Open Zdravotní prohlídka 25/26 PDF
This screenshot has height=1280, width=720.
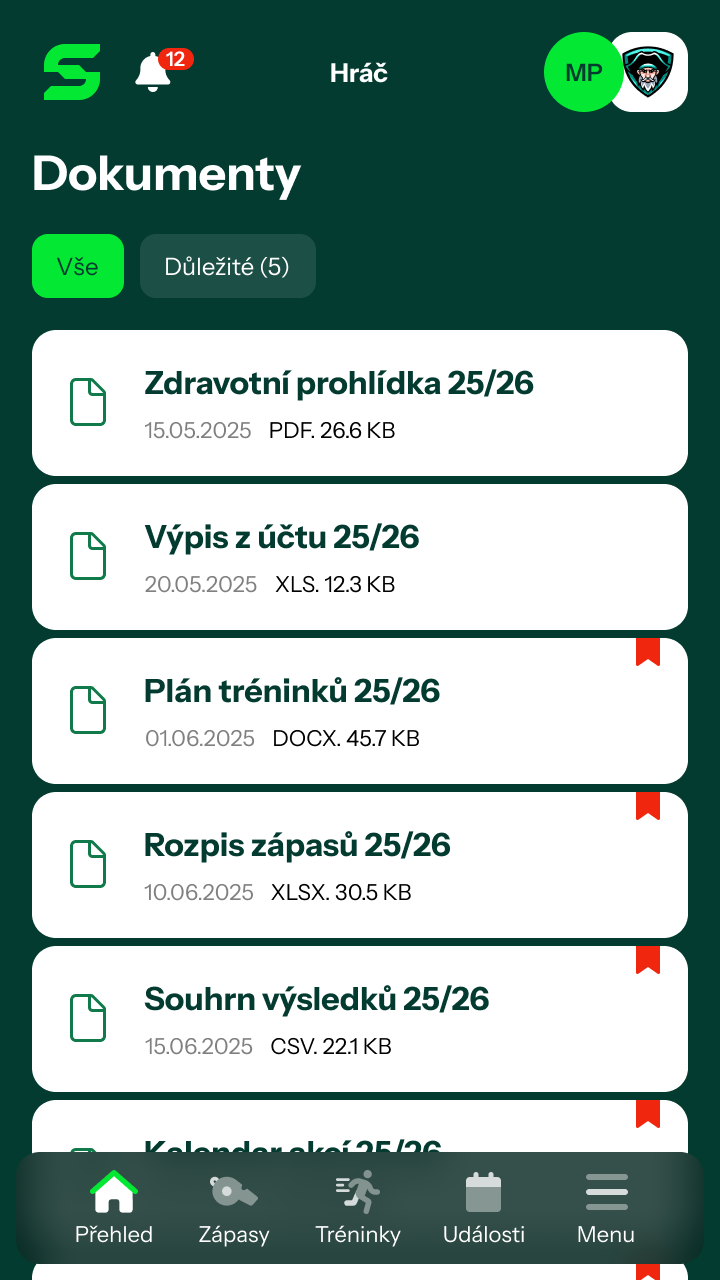tap(360, 402)
